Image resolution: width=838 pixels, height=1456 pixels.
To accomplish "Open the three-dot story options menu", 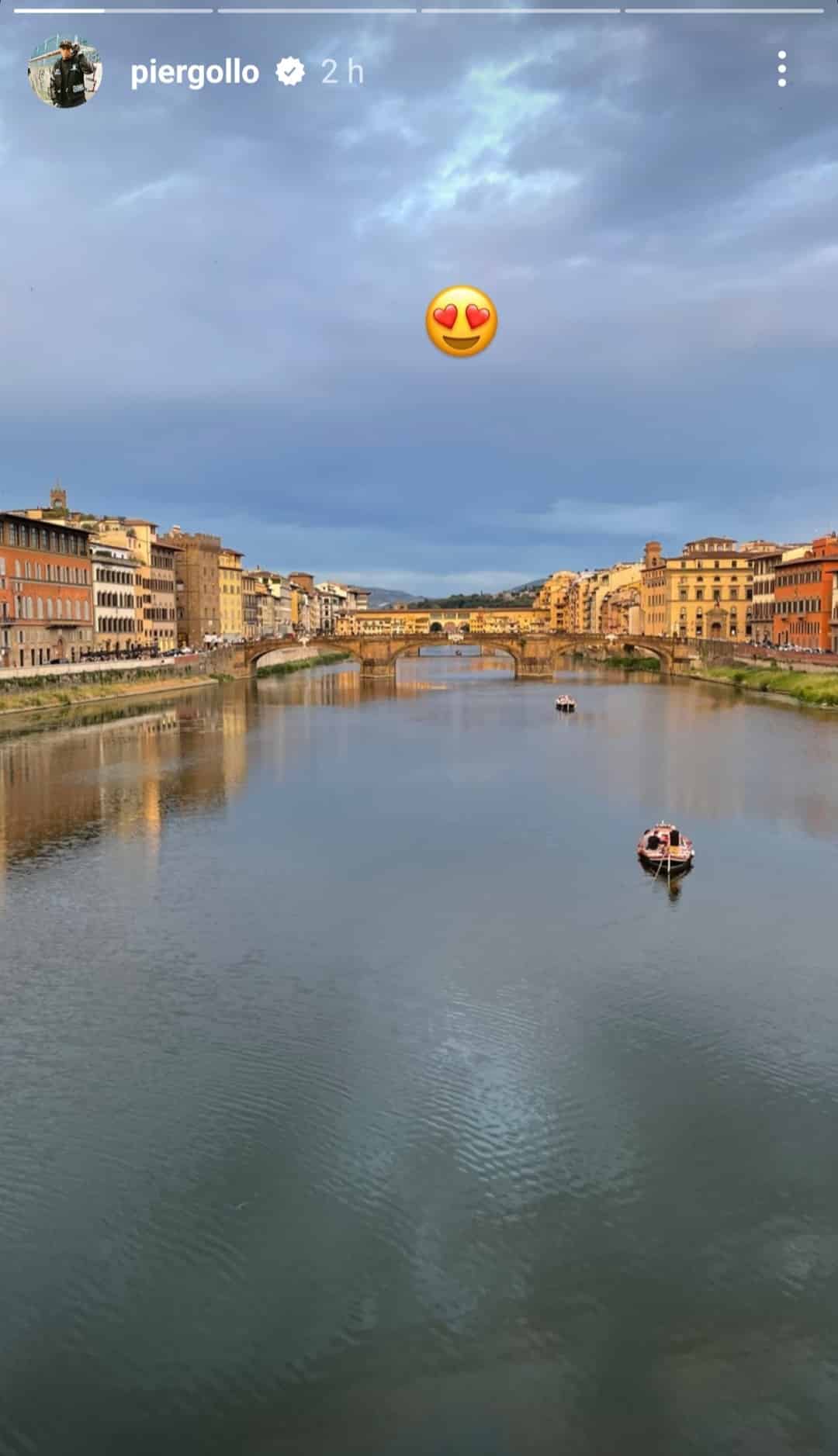I will pyautogui.click(x=783, y=70).
